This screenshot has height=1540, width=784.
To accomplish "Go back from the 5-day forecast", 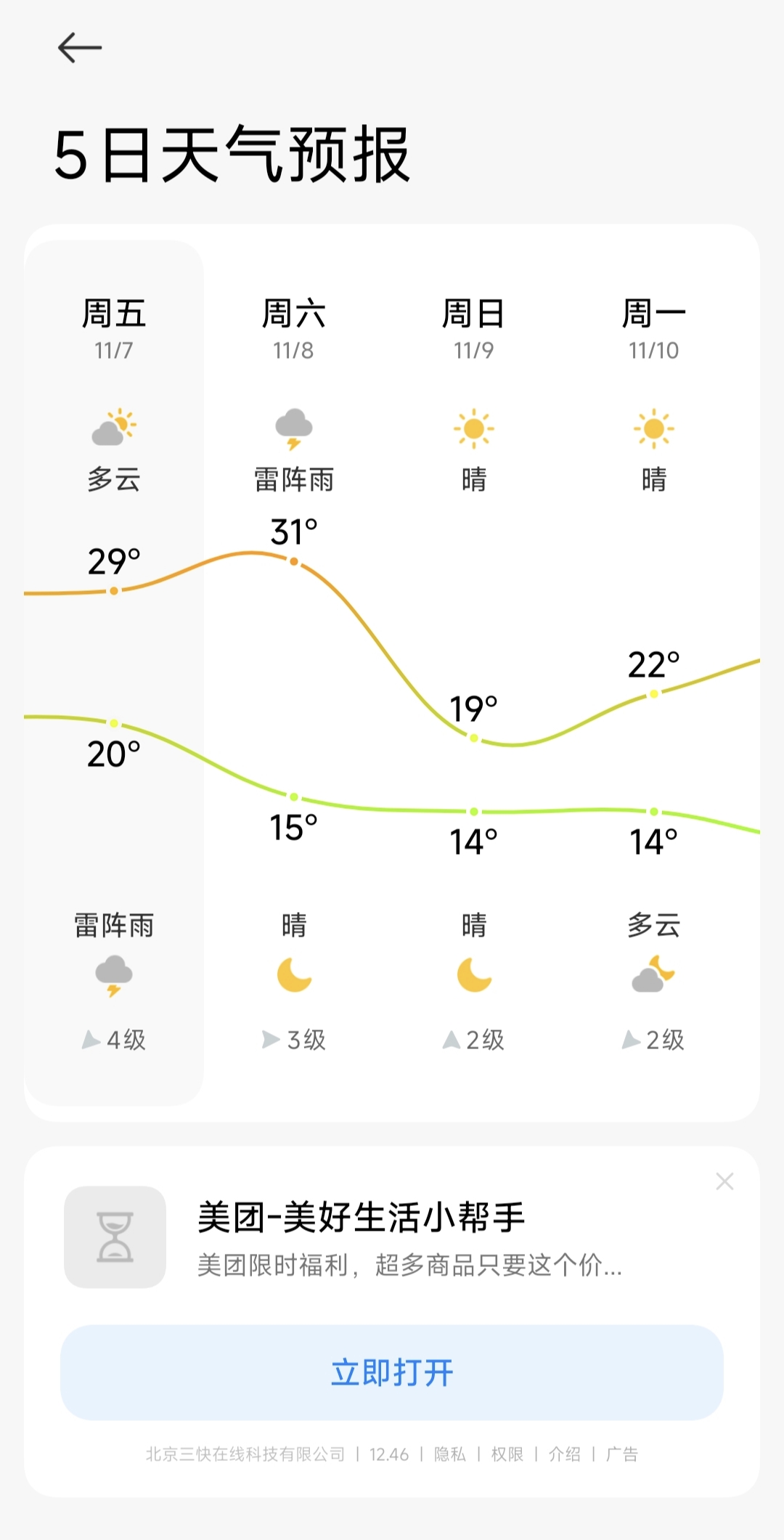I will point(79,48).
